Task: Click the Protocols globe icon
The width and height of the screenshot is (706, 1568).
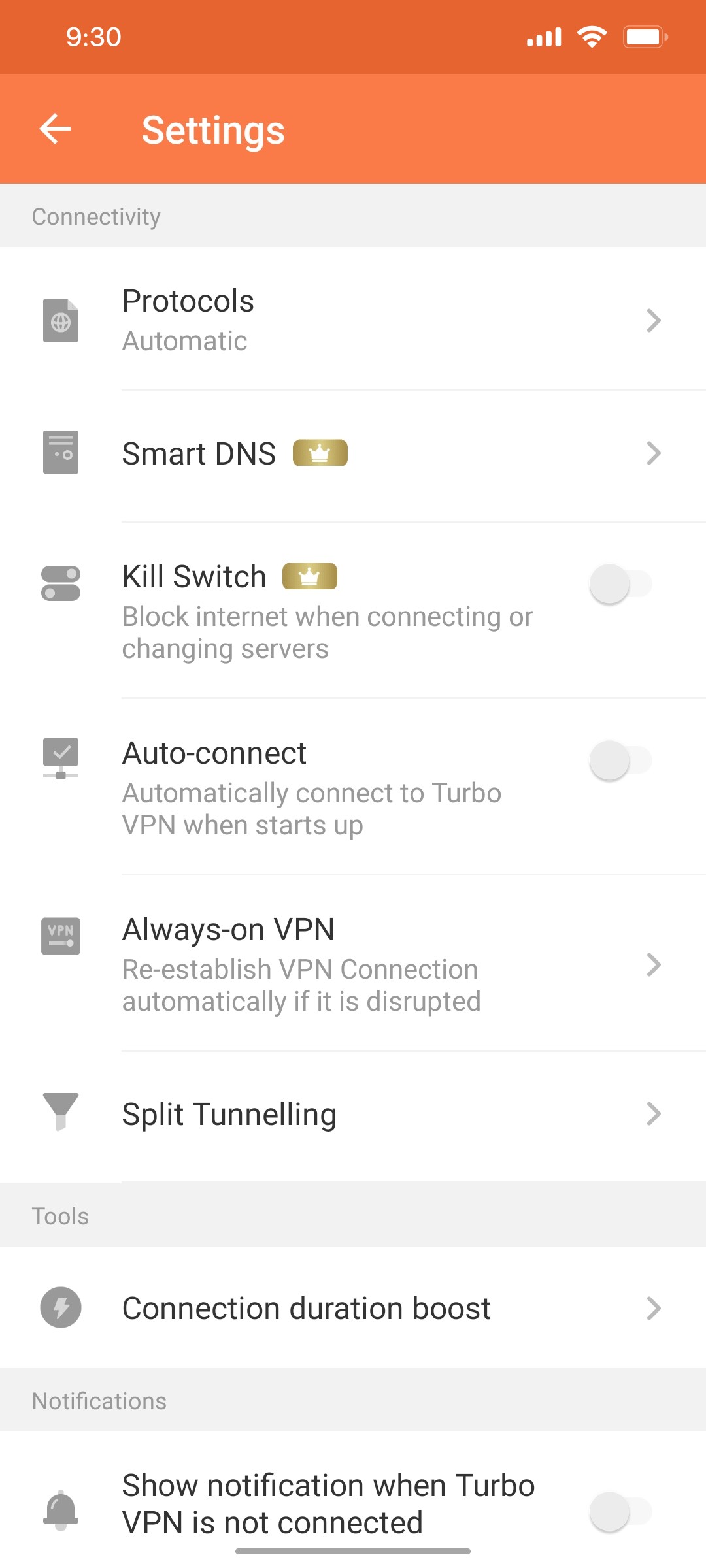Action: coord(61,320)
